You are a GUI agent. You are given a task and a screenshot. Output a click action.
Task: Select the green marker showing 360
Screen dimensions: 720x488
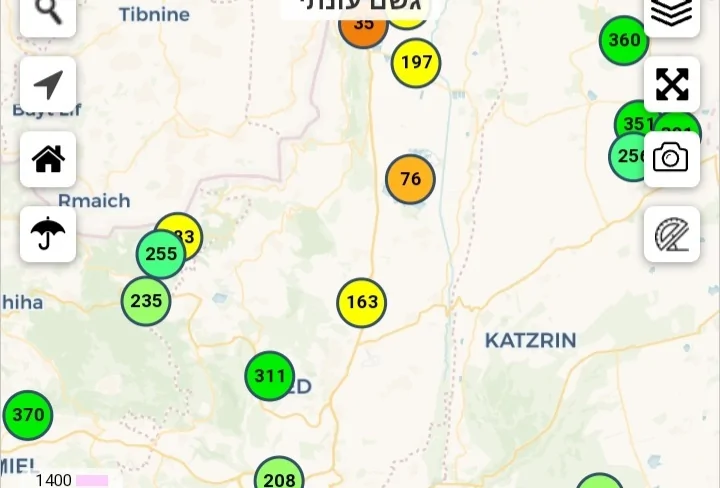click(624, 41)
